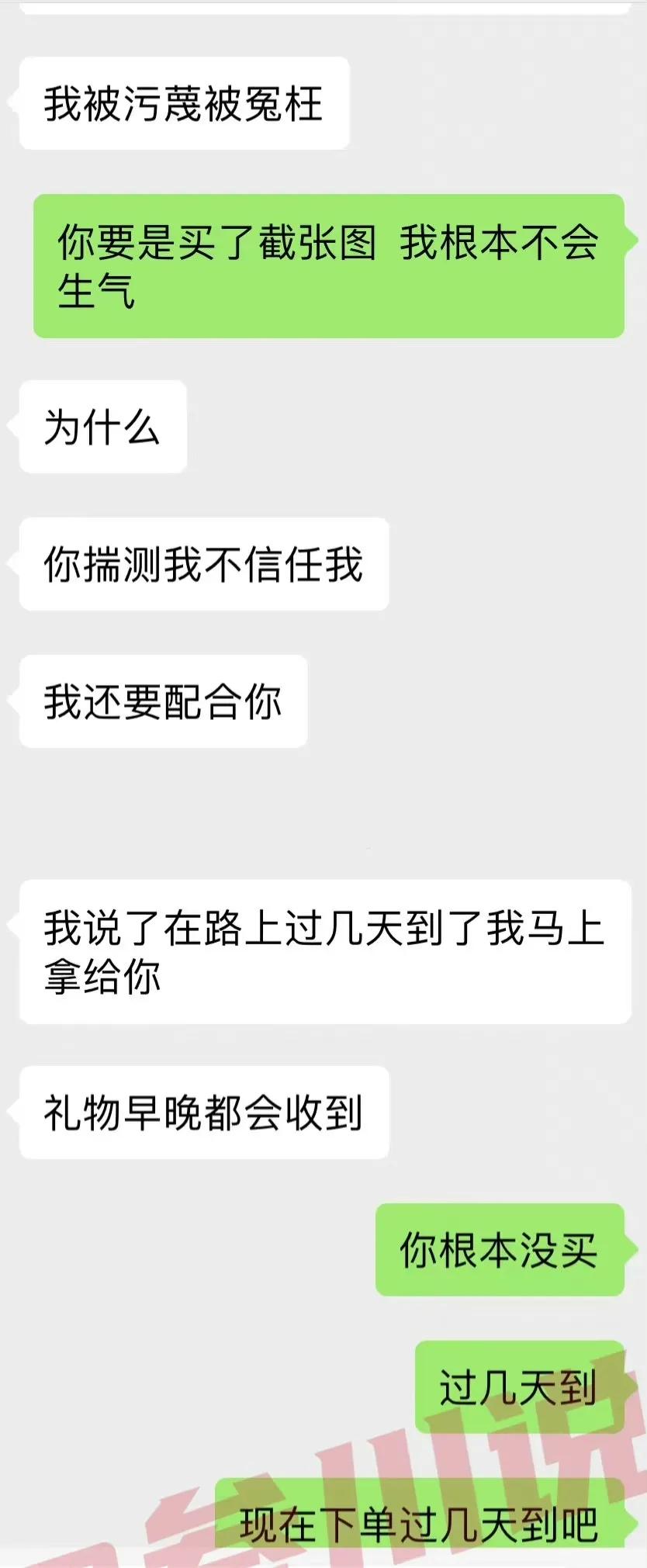Click the "你揣测我不信任我" message
647x1568 pixels.
click(203, 565)
